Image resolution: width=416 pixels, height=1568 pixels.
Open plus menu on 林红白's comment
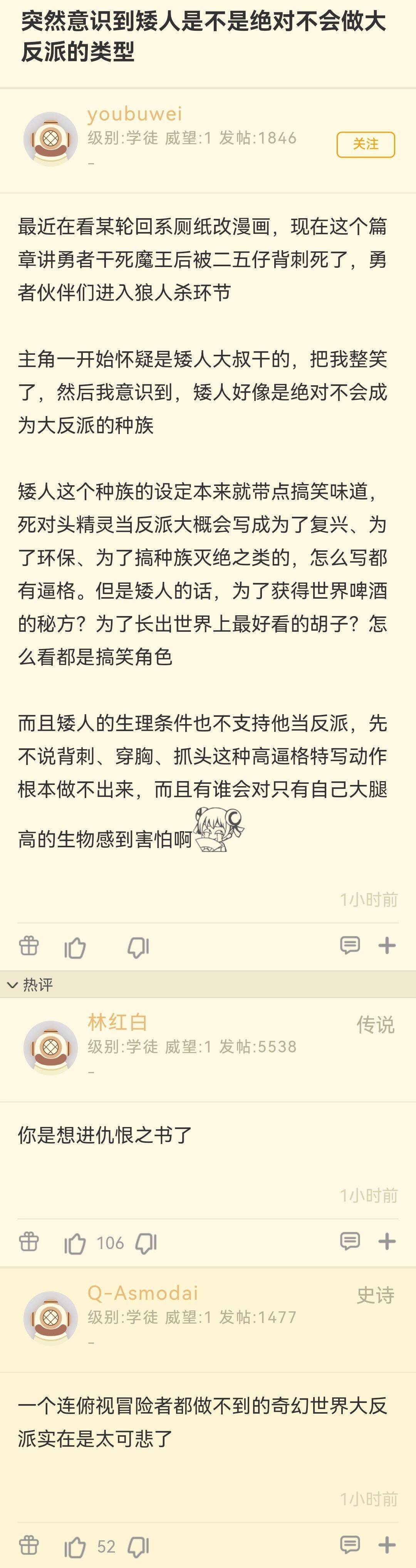pyautogui.click(x=387, y=1241)
